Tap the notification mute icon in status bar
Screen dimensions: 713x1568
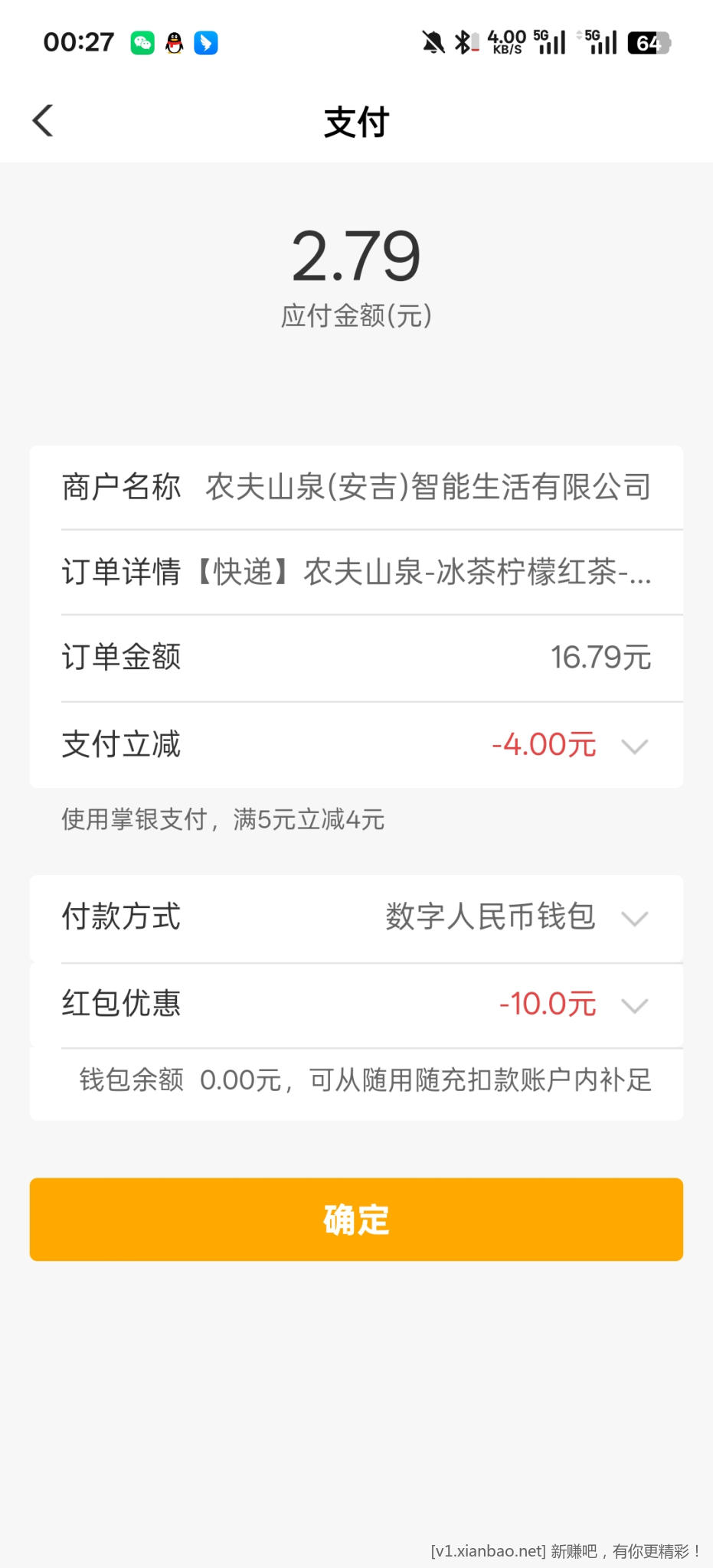pos(434,43)
